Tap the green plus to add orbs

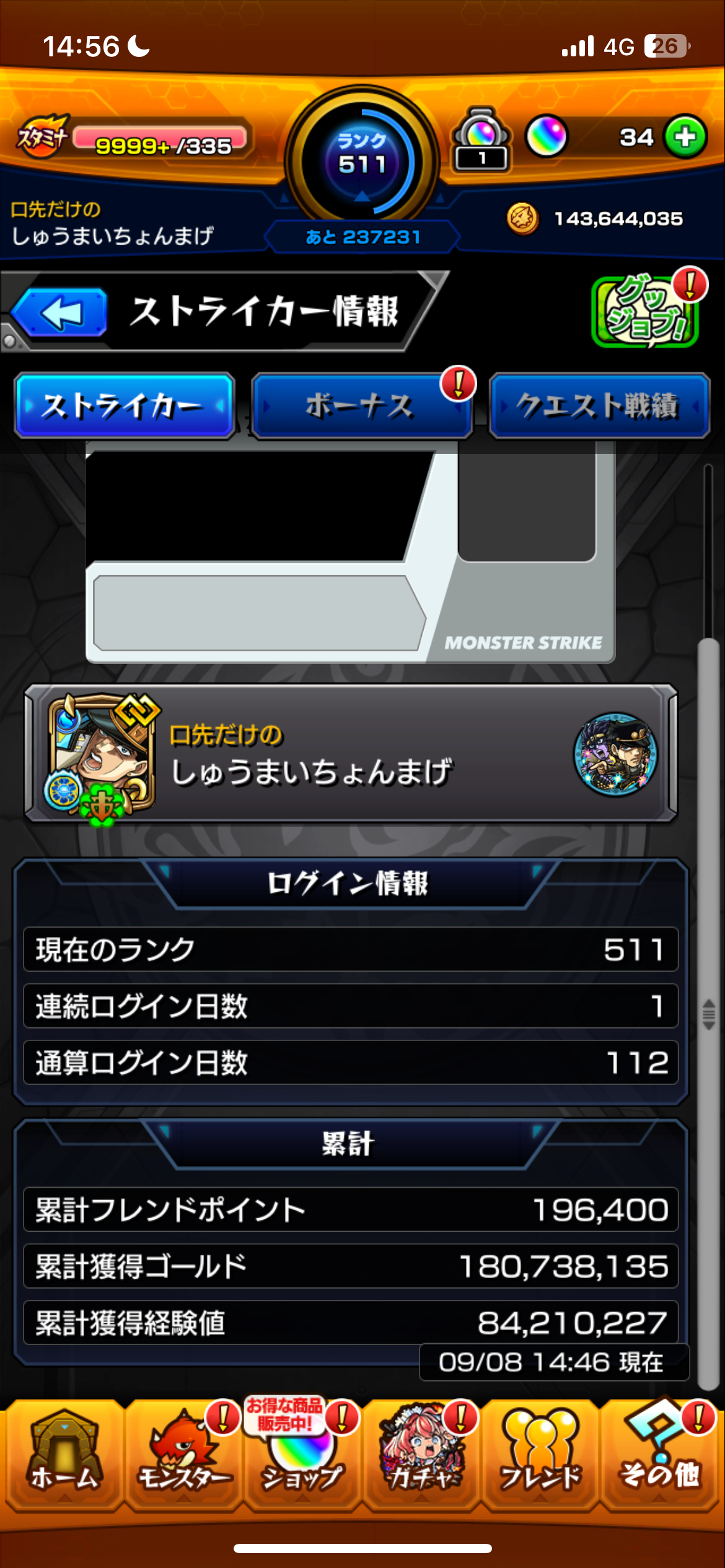point(685,137)
